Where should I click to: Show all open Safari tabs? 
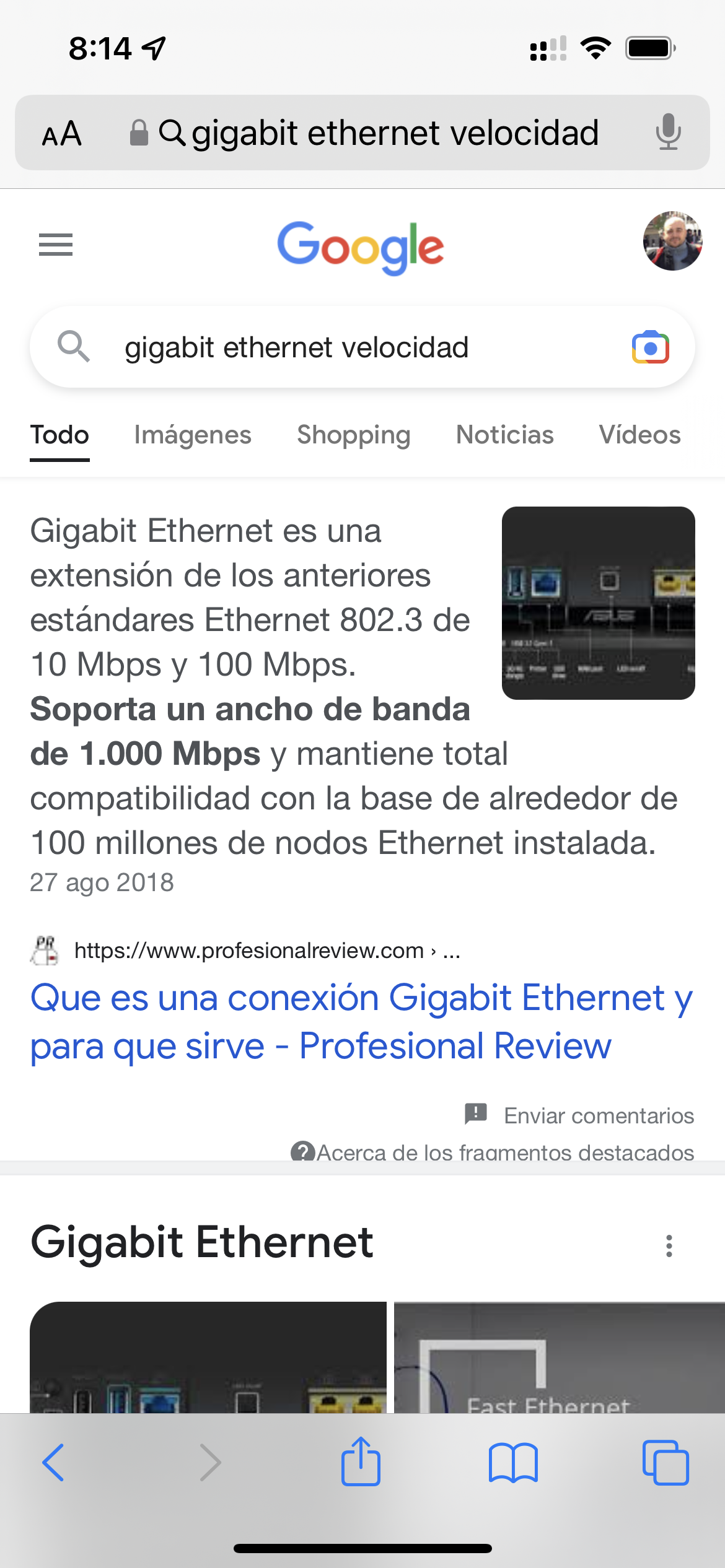(x=666, y=1462)
